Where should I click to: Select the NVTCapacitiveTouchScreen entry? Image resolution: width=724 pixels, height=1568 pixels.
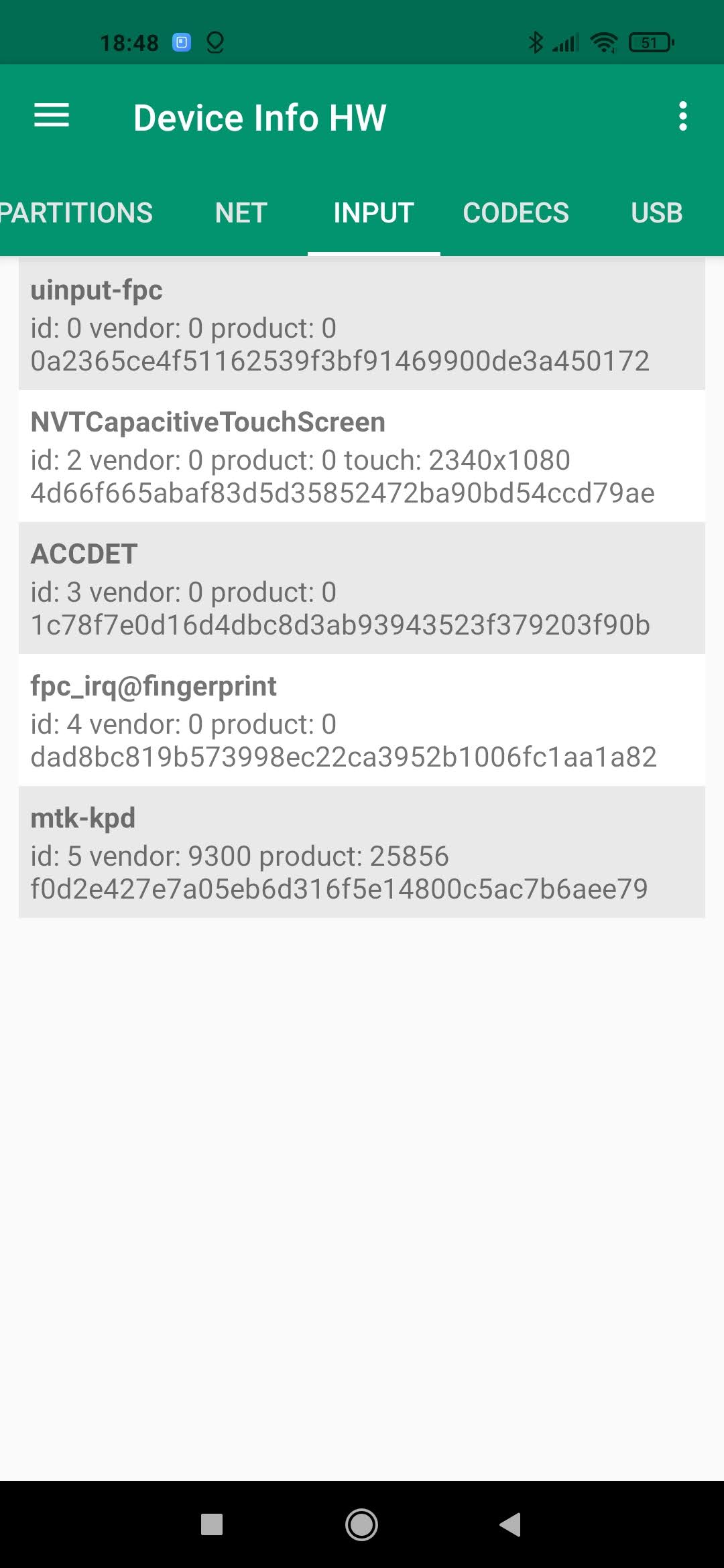pyautogui.click(x=362, y=456)
